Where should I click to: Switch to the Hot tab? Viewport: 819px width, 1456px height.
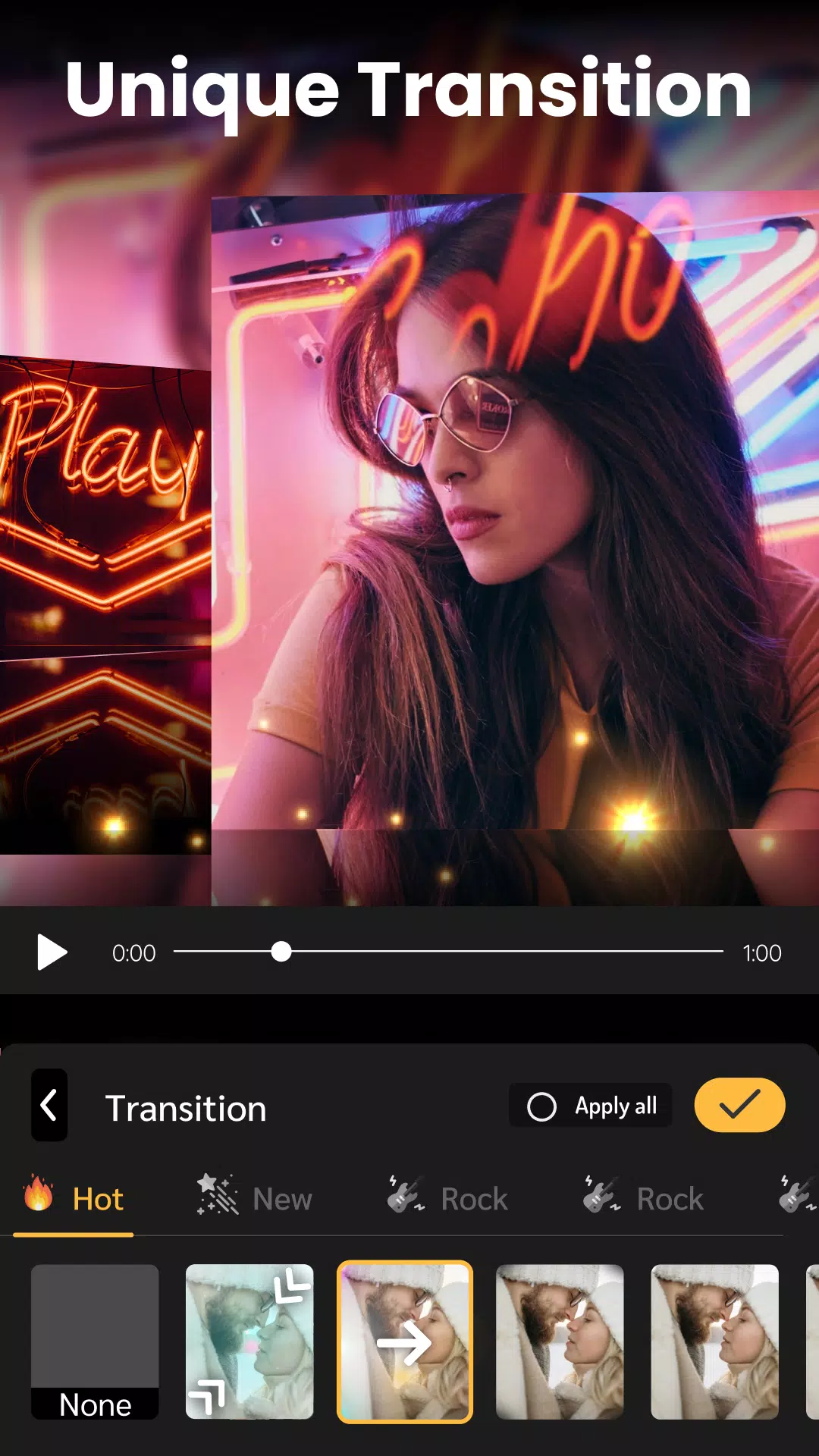coord(74,1199)
